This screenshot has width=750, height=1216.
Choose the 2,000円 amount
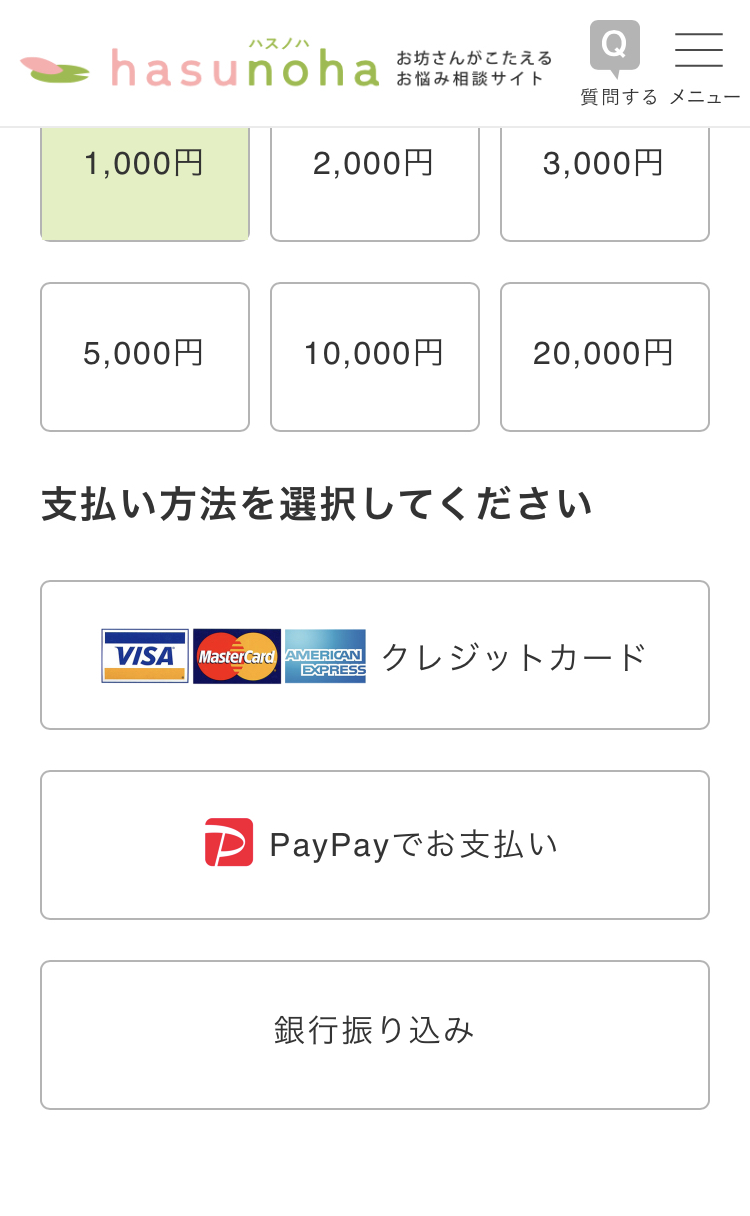pyautogui.click(x=375, y=183)
